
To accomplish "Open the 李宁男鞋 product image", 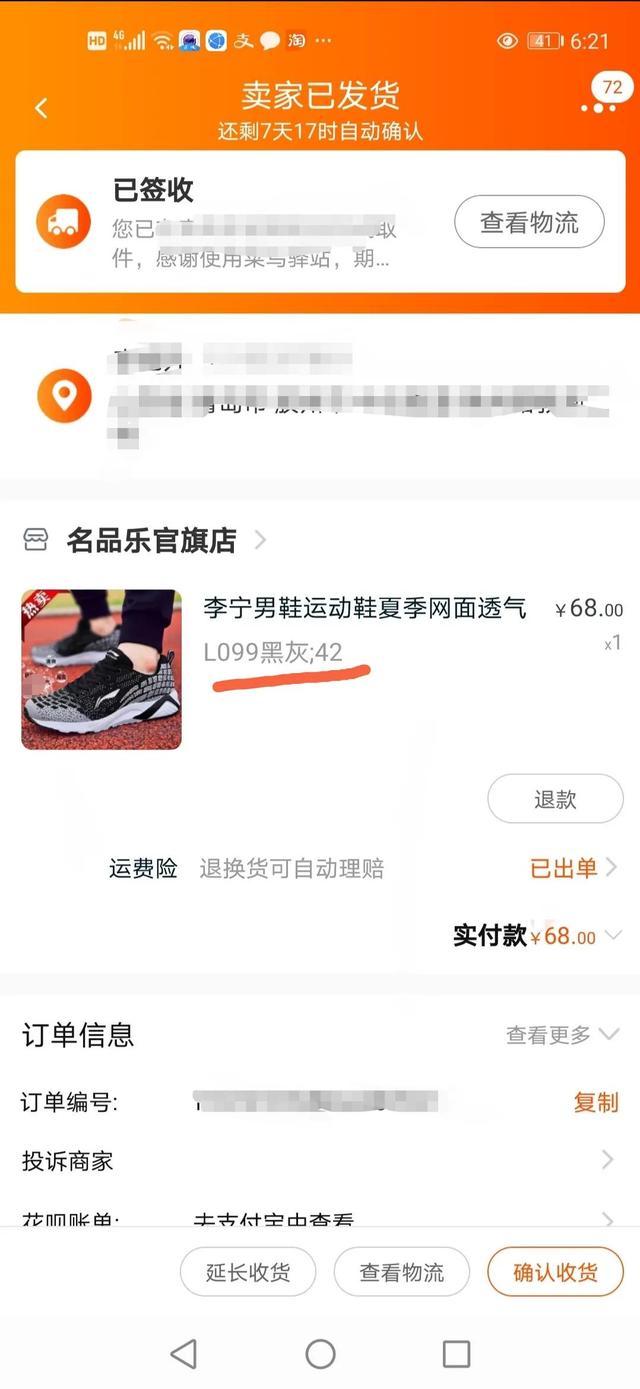I will click(x=101, y=669).
